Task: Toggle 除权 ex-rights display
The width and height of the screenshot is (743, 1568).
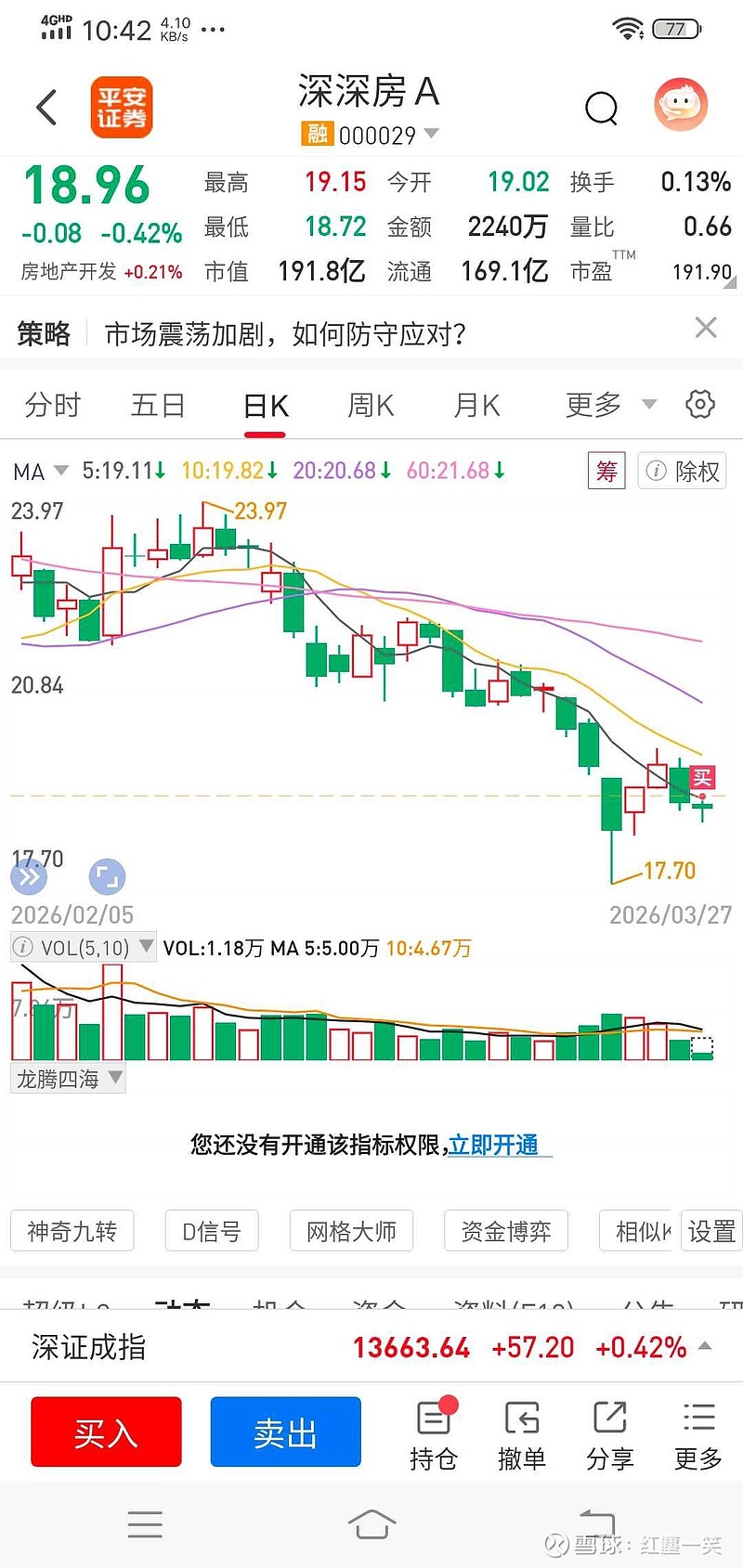Action: (x=682, y=471)
